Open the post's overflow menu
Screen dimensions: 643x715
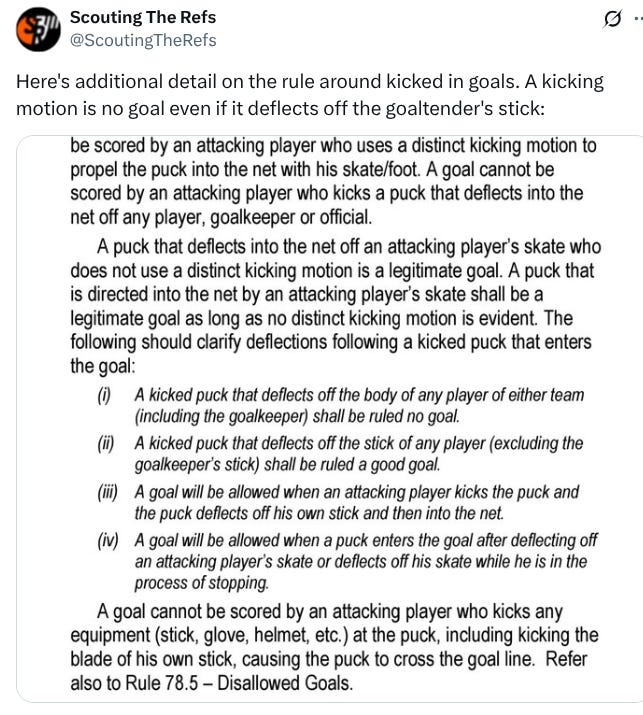[x=637, y=19]
